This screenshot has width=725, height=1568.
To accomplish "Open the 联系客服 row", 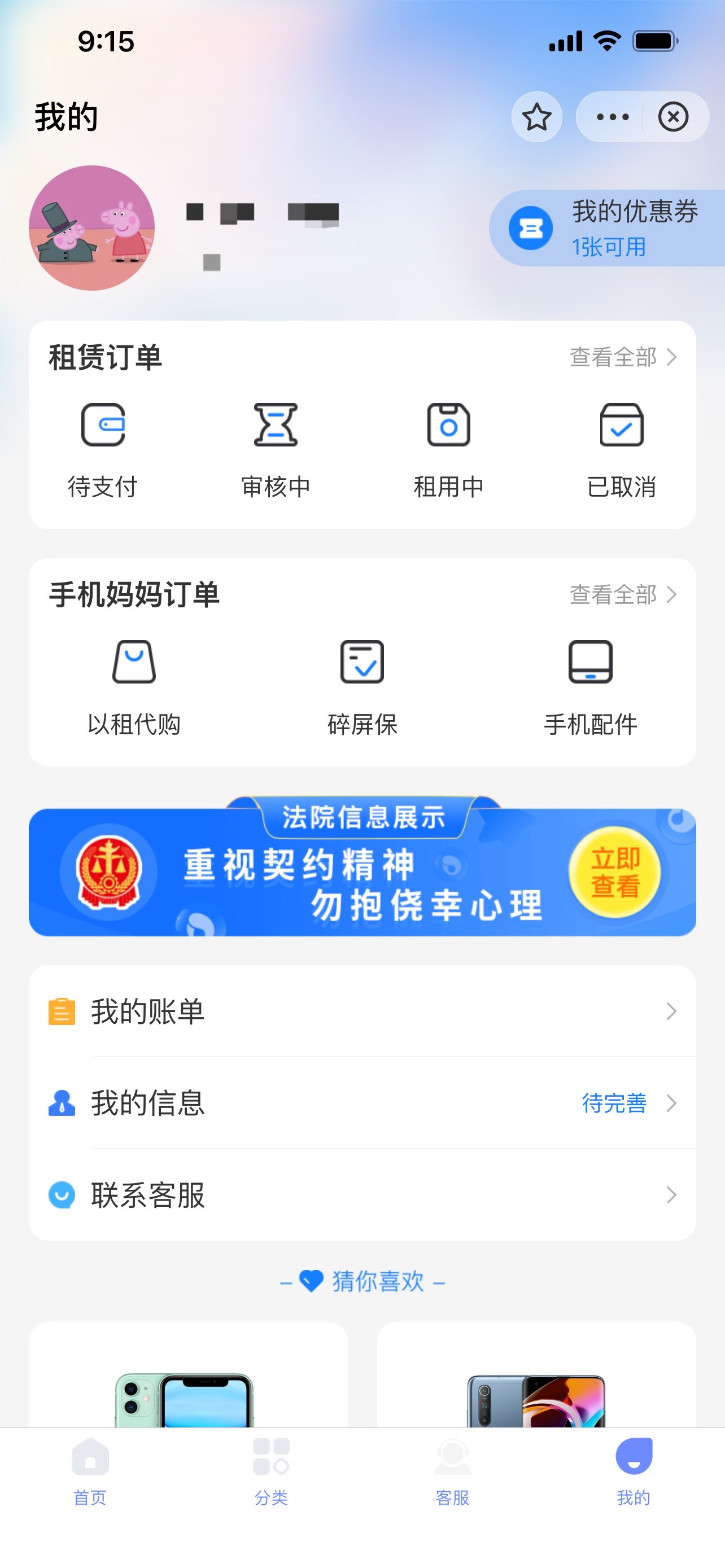I will click(x=362, y=1195).
